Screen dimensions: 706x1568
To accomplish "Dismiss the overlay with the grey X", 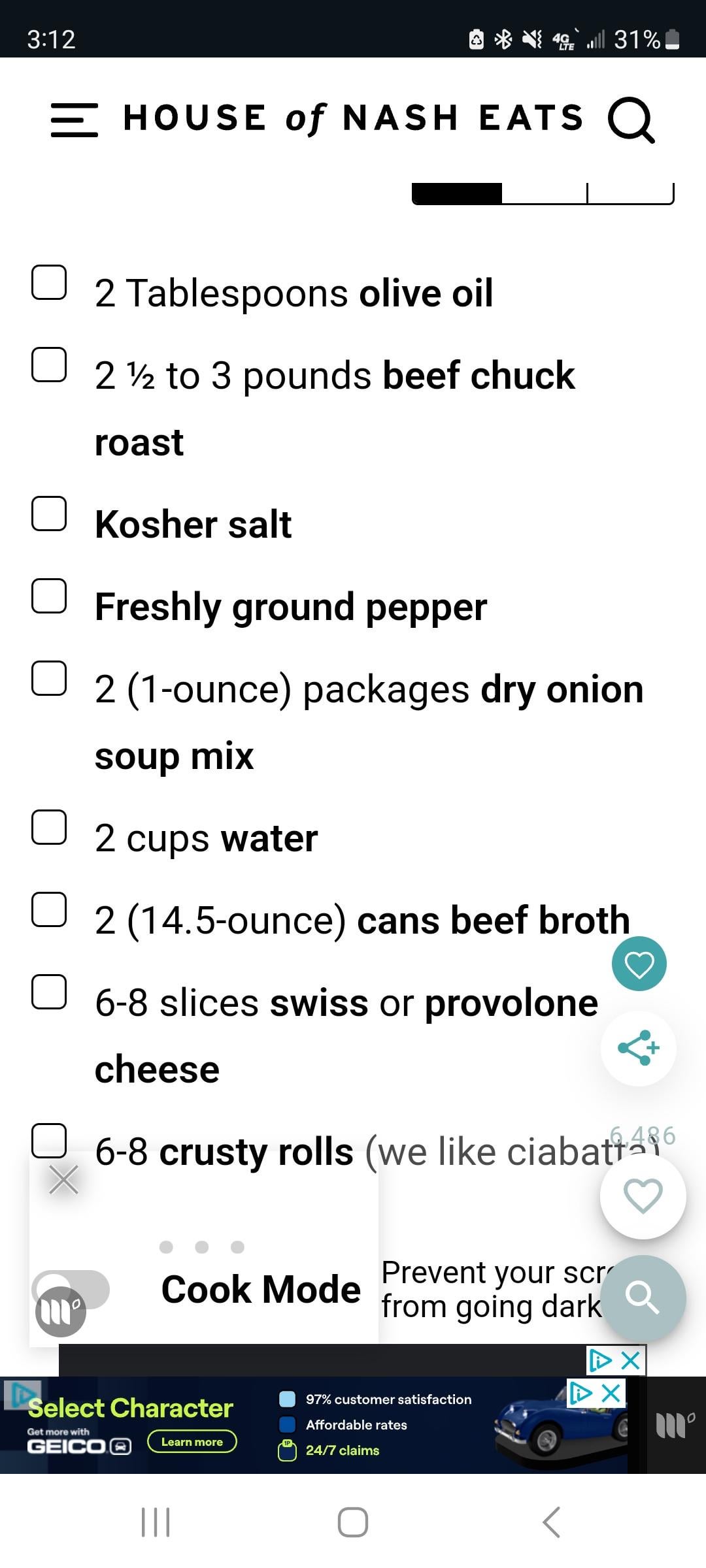I will coord(64,1179).
